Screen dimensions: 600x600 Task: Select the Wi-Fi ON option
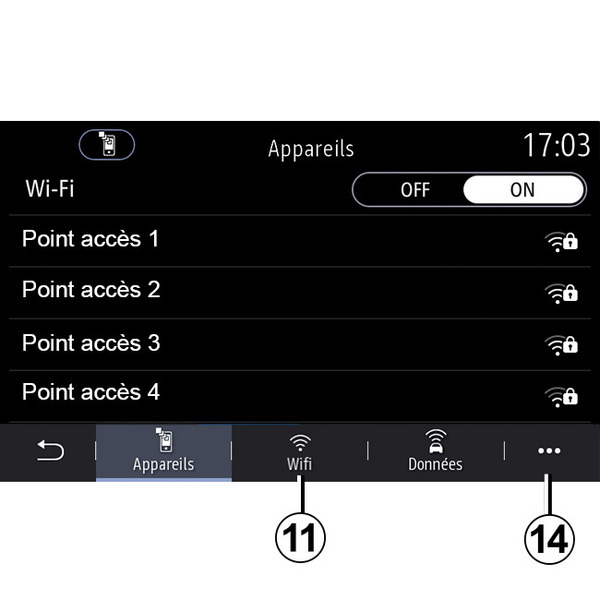pos(522,190)
